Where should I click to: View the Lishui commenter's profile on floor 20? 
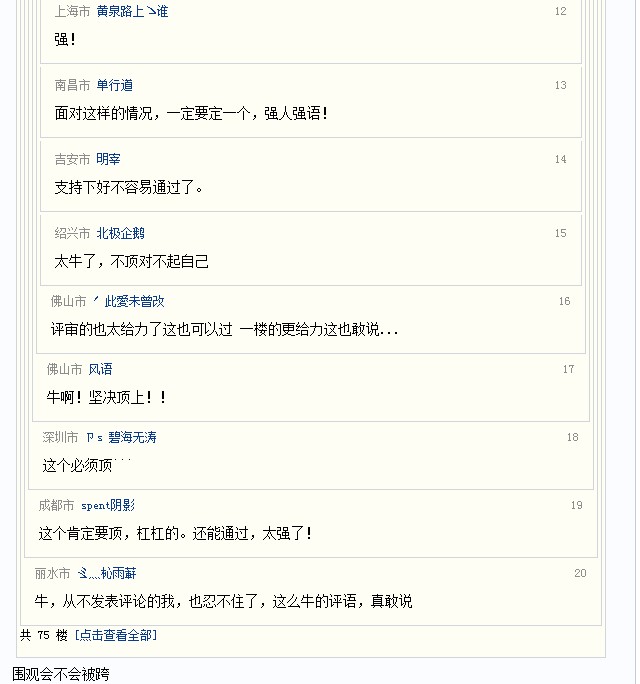click(x=107, y=574)
